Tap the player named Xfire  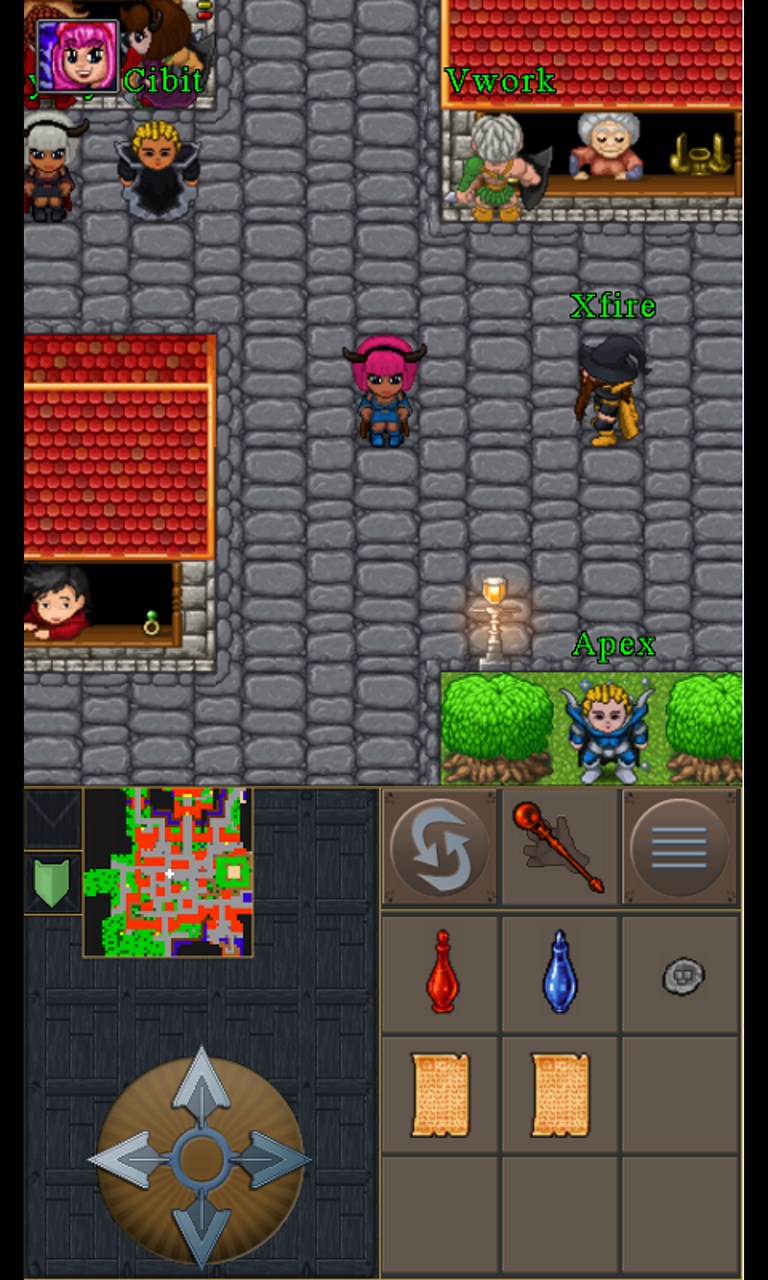tap(610, 390)
